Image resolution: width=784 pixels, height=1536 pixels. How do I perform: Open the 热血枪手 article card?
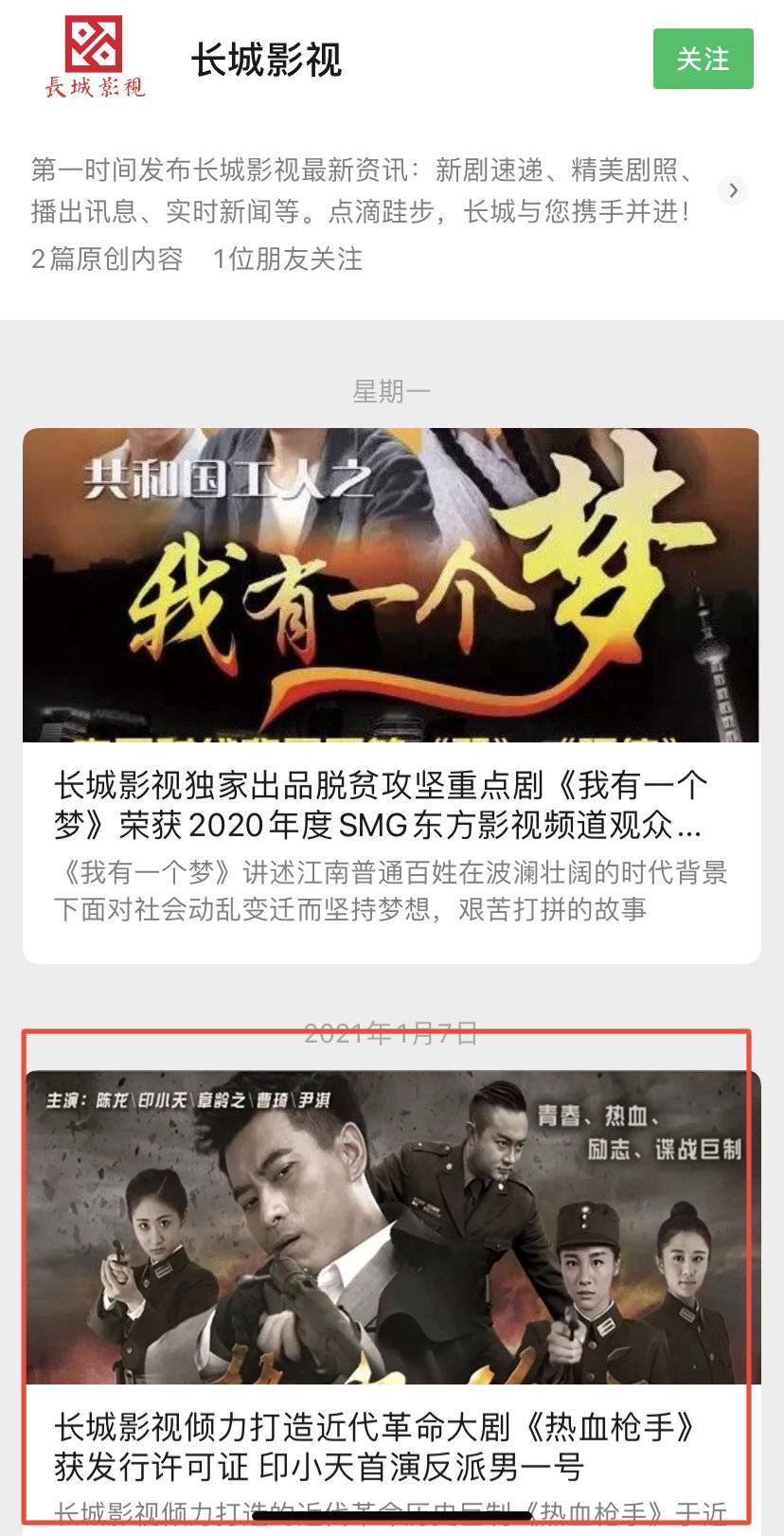click(391, 1288)
